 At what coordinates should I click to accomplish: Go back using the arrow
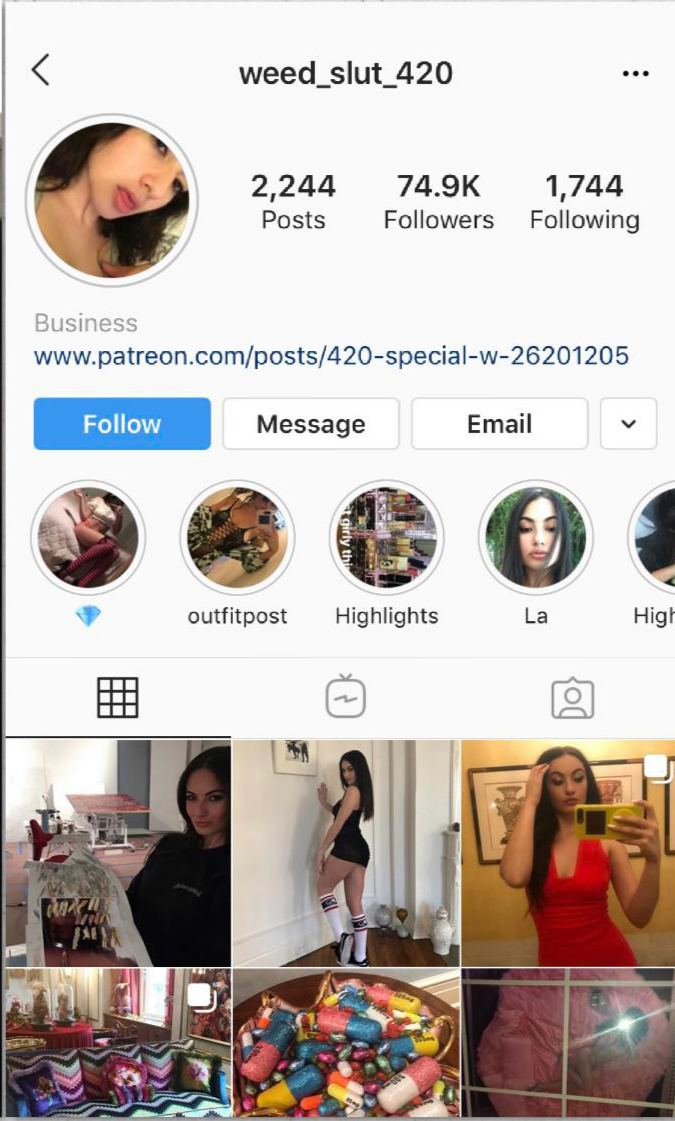tap(40, 71)
